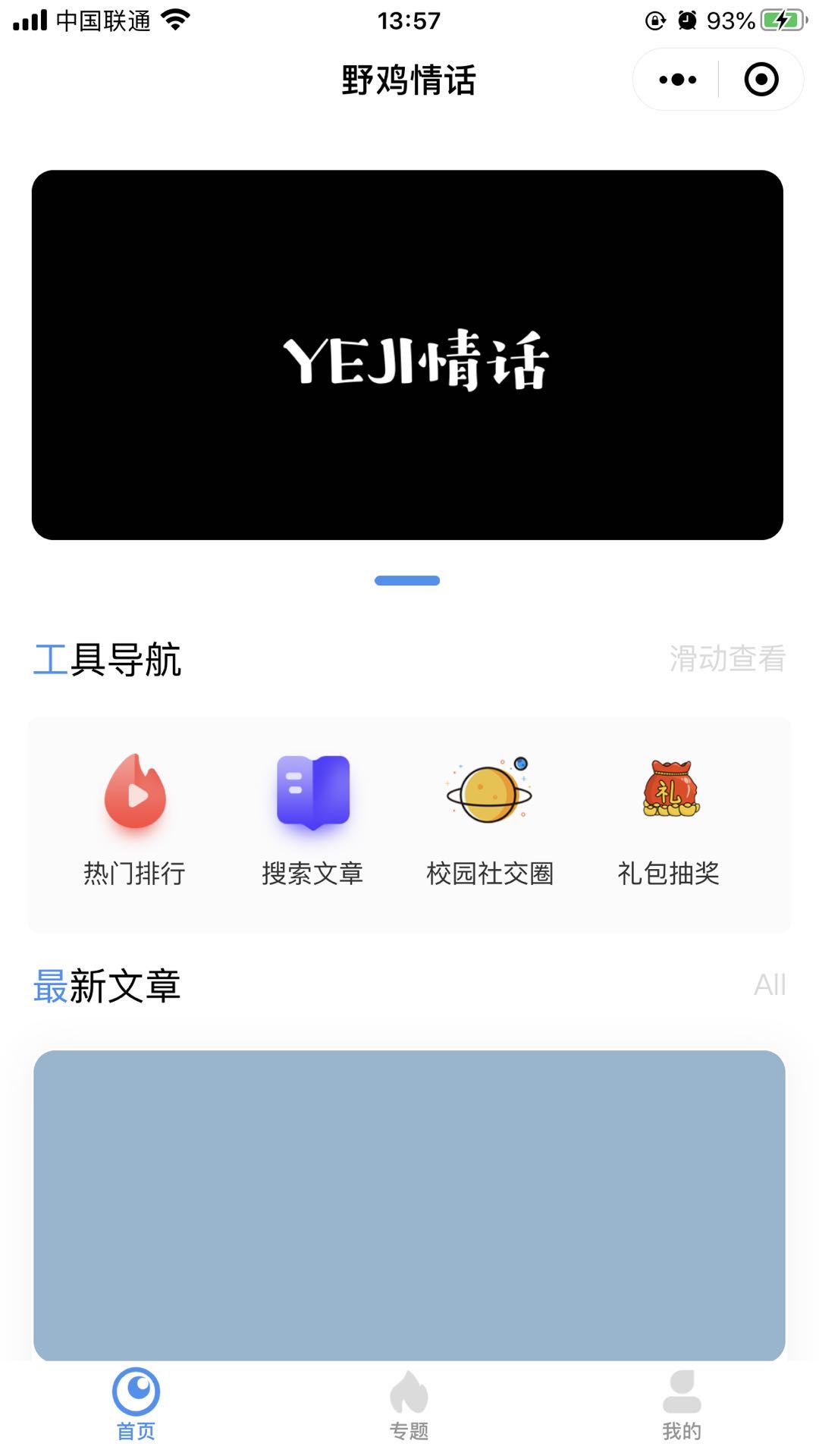Switch to the 专题 tab
Screen dimensions: 819x1456
[409, 1405]
